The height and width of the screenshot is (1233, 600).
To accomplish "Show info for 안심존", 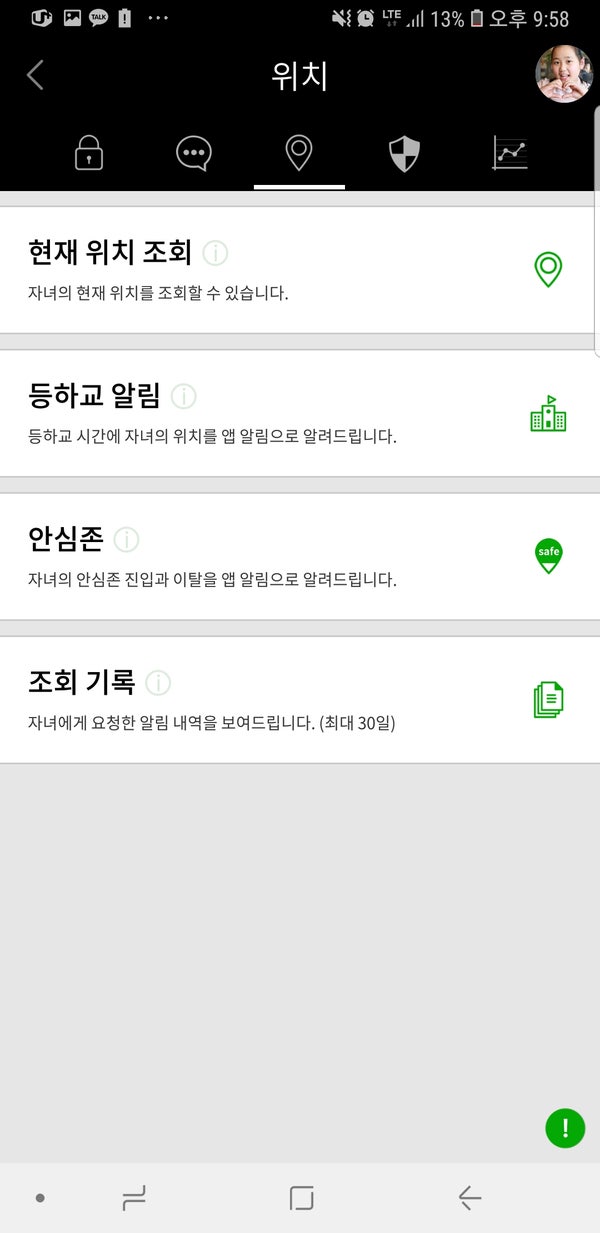I will [126, 540].
